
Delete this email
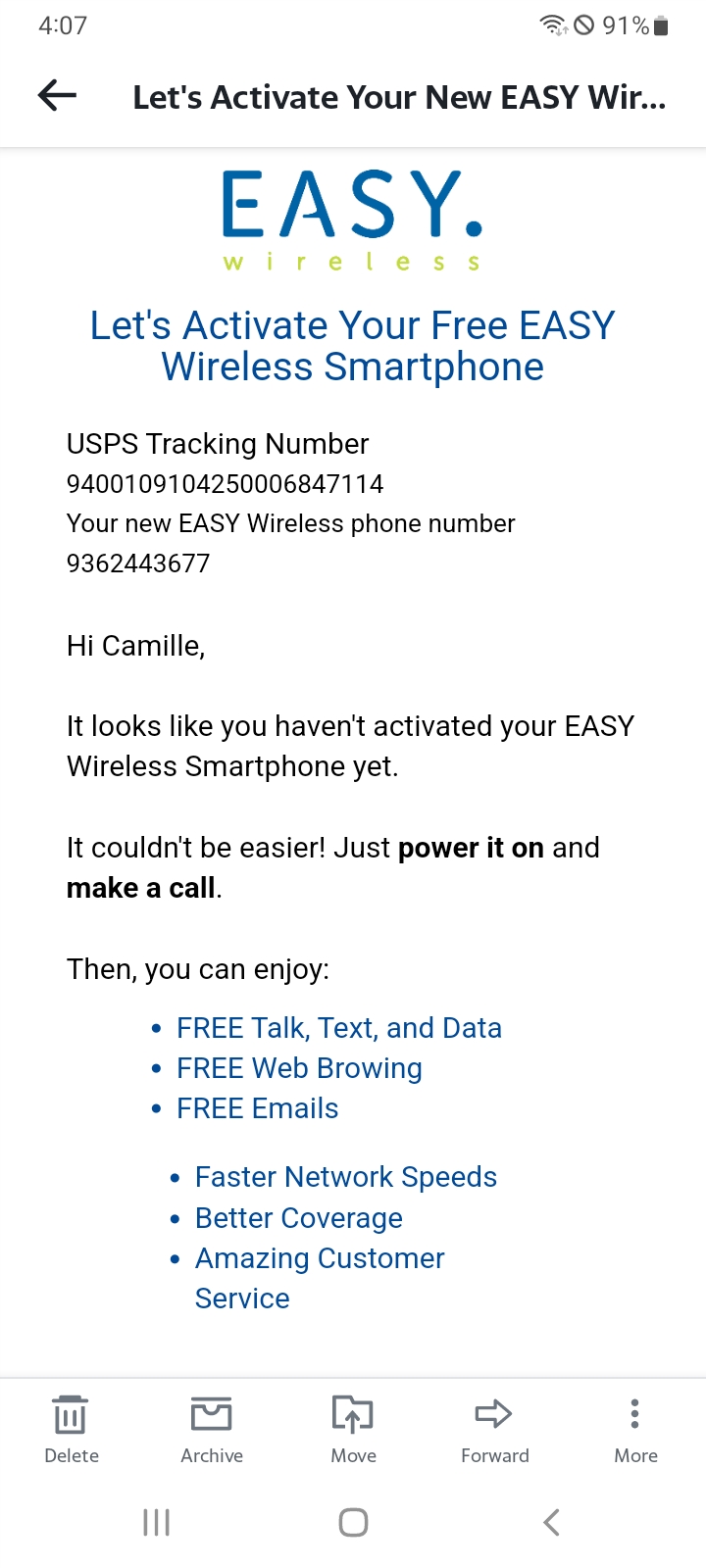72,1430
